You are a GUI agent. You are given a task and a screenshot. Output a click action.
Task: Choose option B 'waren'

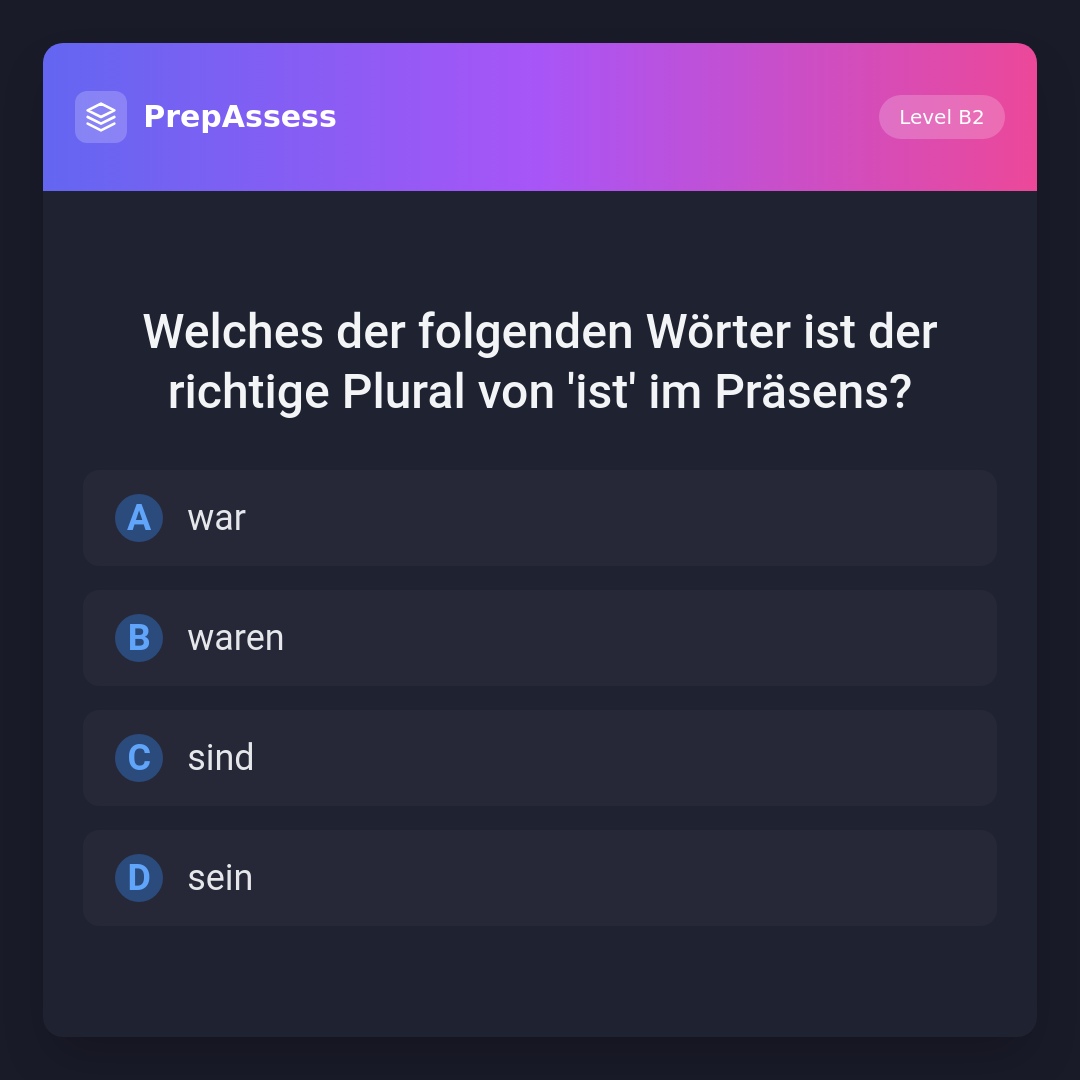tap(540, 638)
